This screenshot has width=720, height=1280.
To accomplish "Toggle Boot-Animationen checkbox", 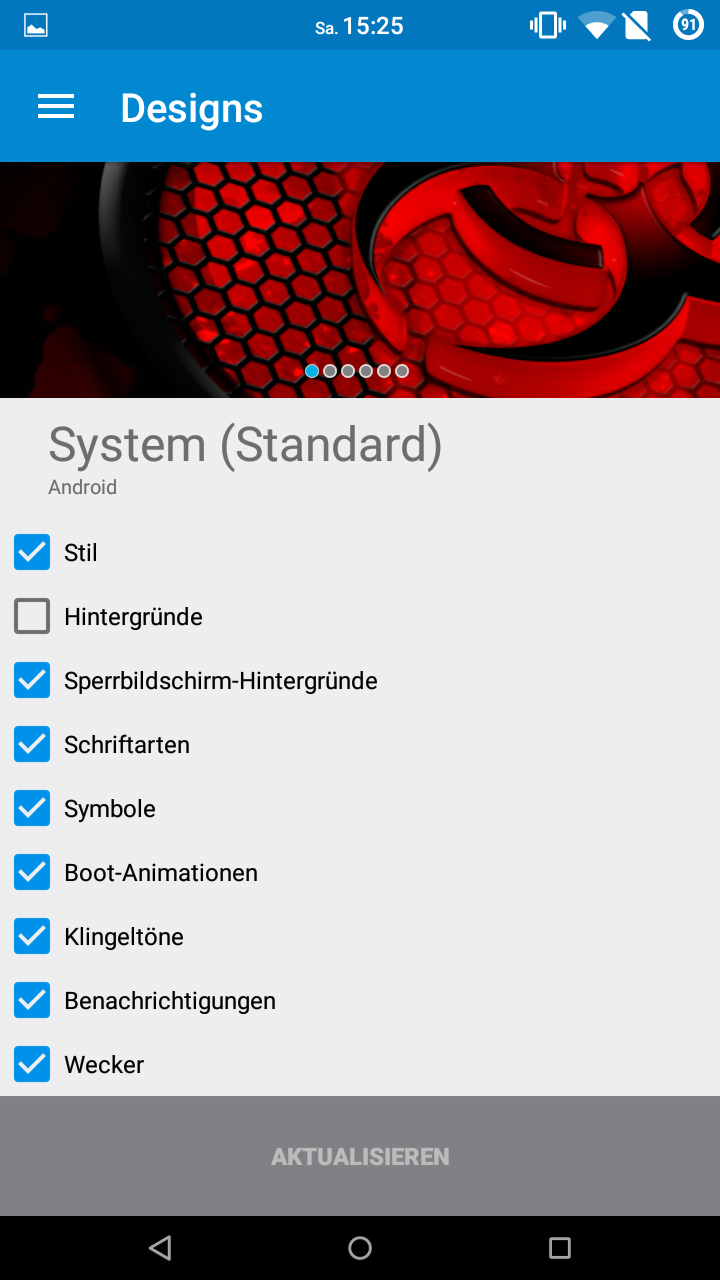I will [x=32, y=873].
